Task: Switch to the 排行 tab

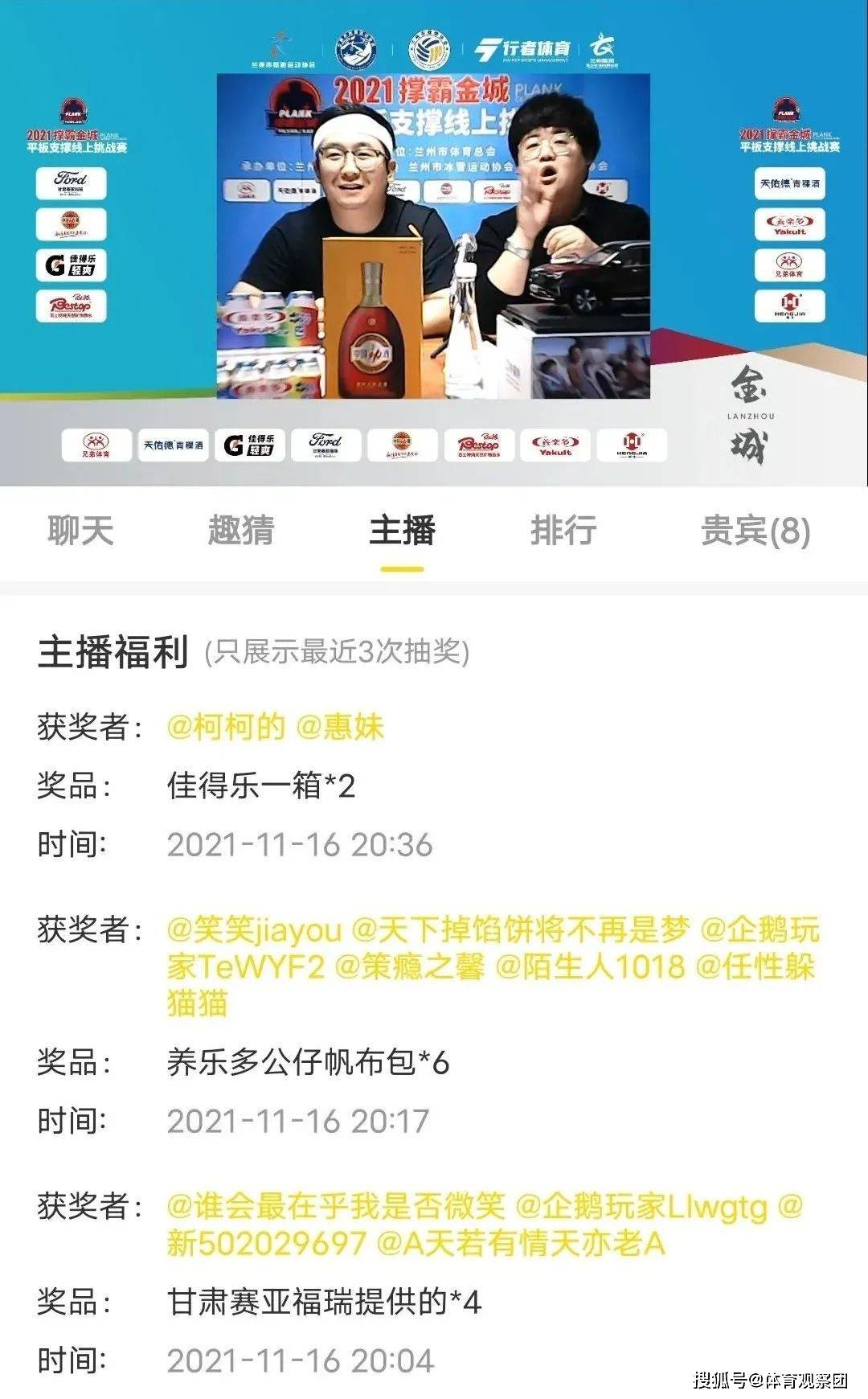Action: tap(563, 531)
